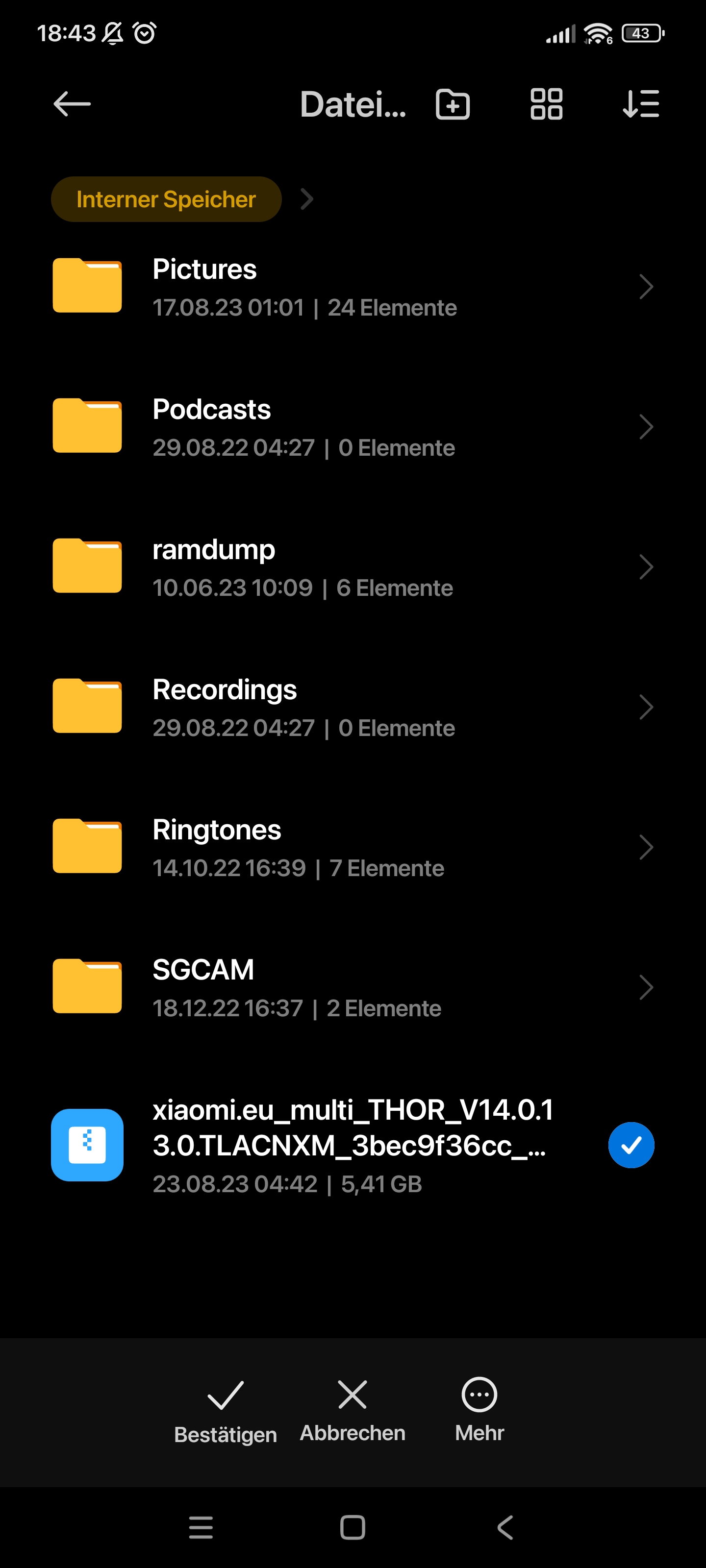Open the ramdump folder
The image size is (706, 1568).
[x=353, y=567]
